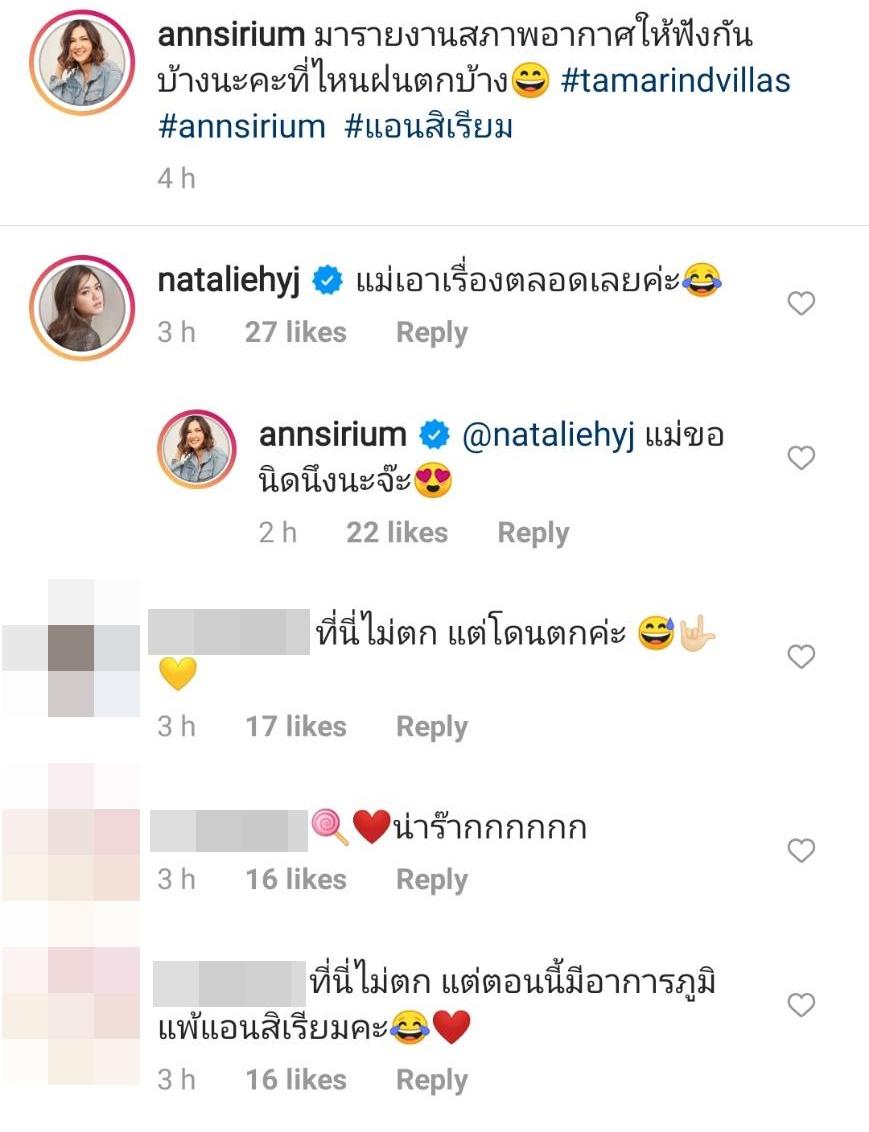View likes on nataliehyj's comment
869x1132 pixels.
pos(295,332)
